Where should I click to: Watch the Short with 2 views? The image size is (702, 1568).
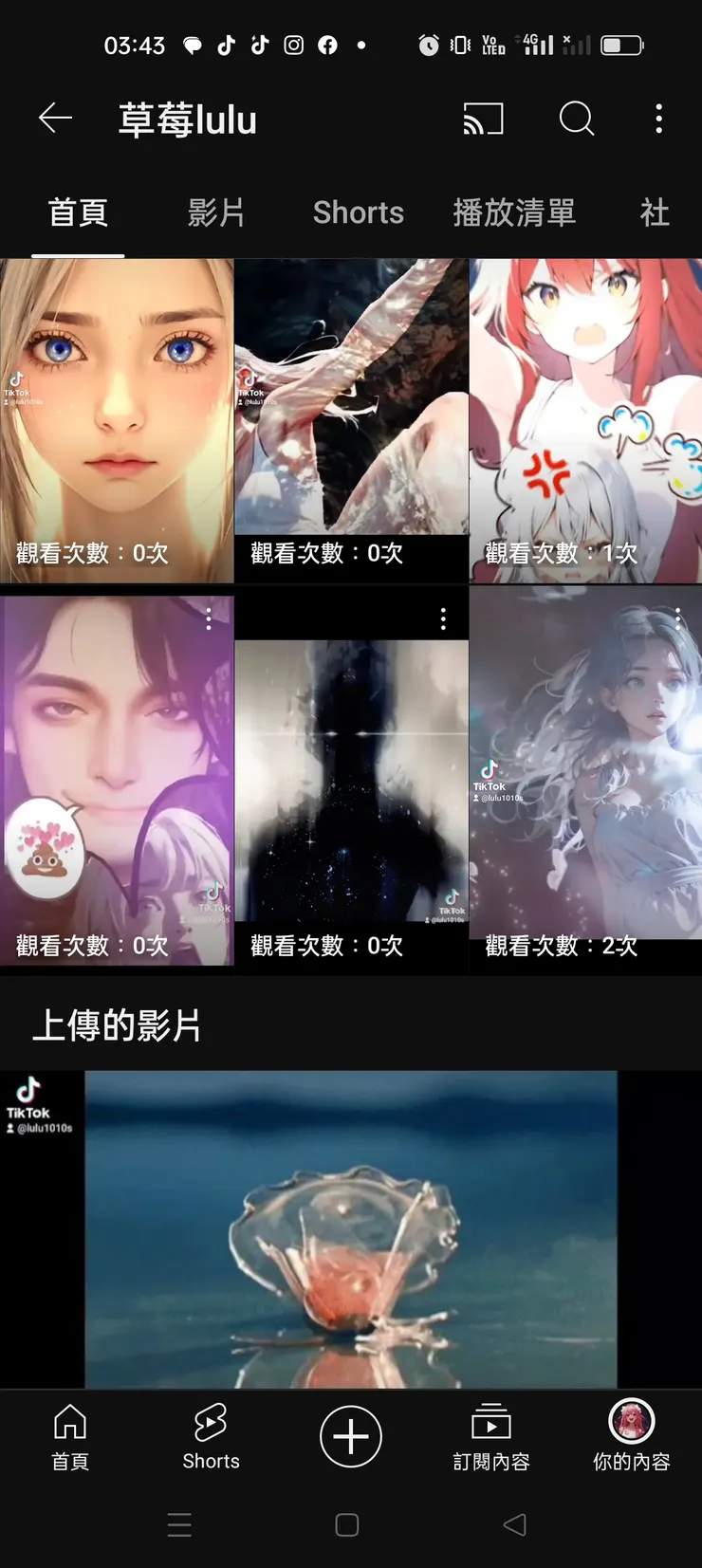585,778
